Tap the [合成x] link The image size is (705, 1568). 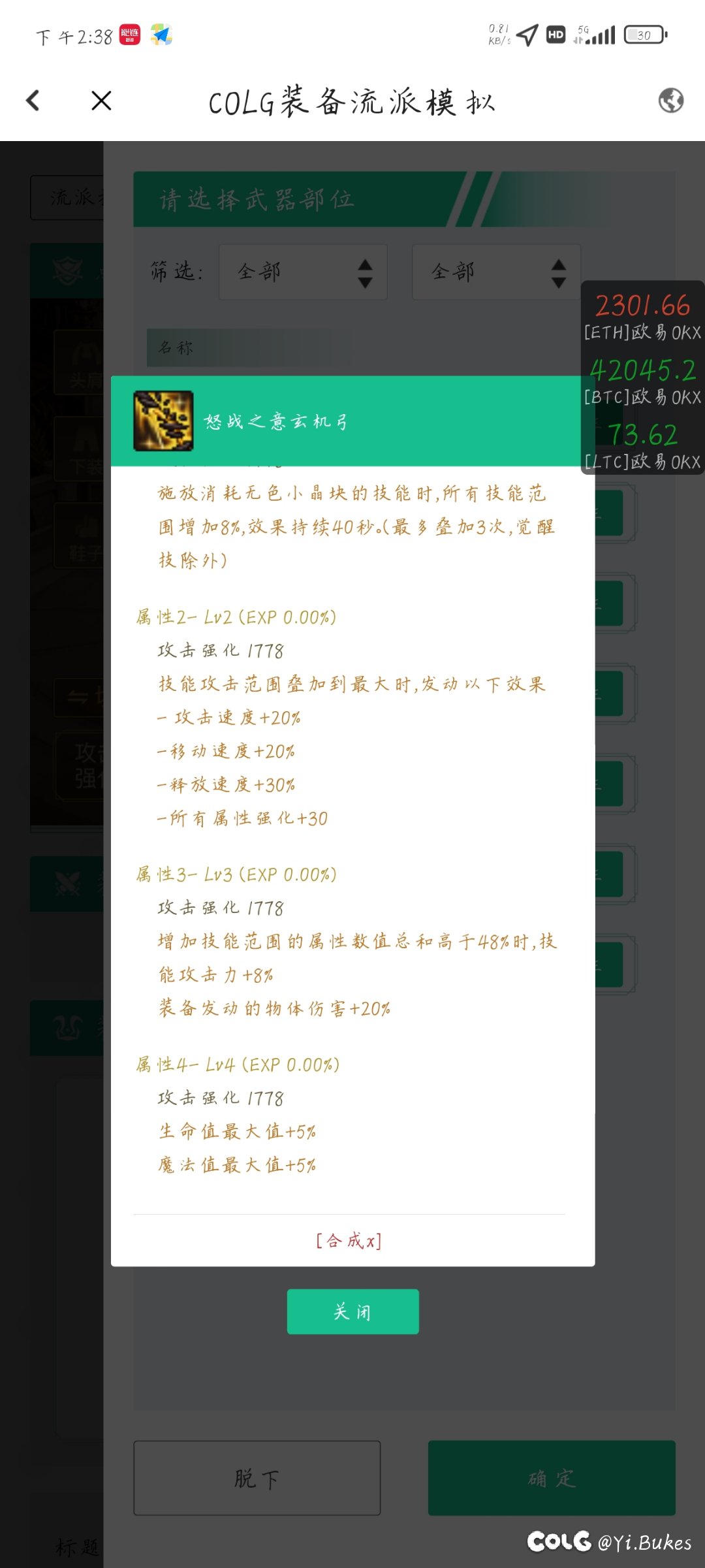(349, 1240)
